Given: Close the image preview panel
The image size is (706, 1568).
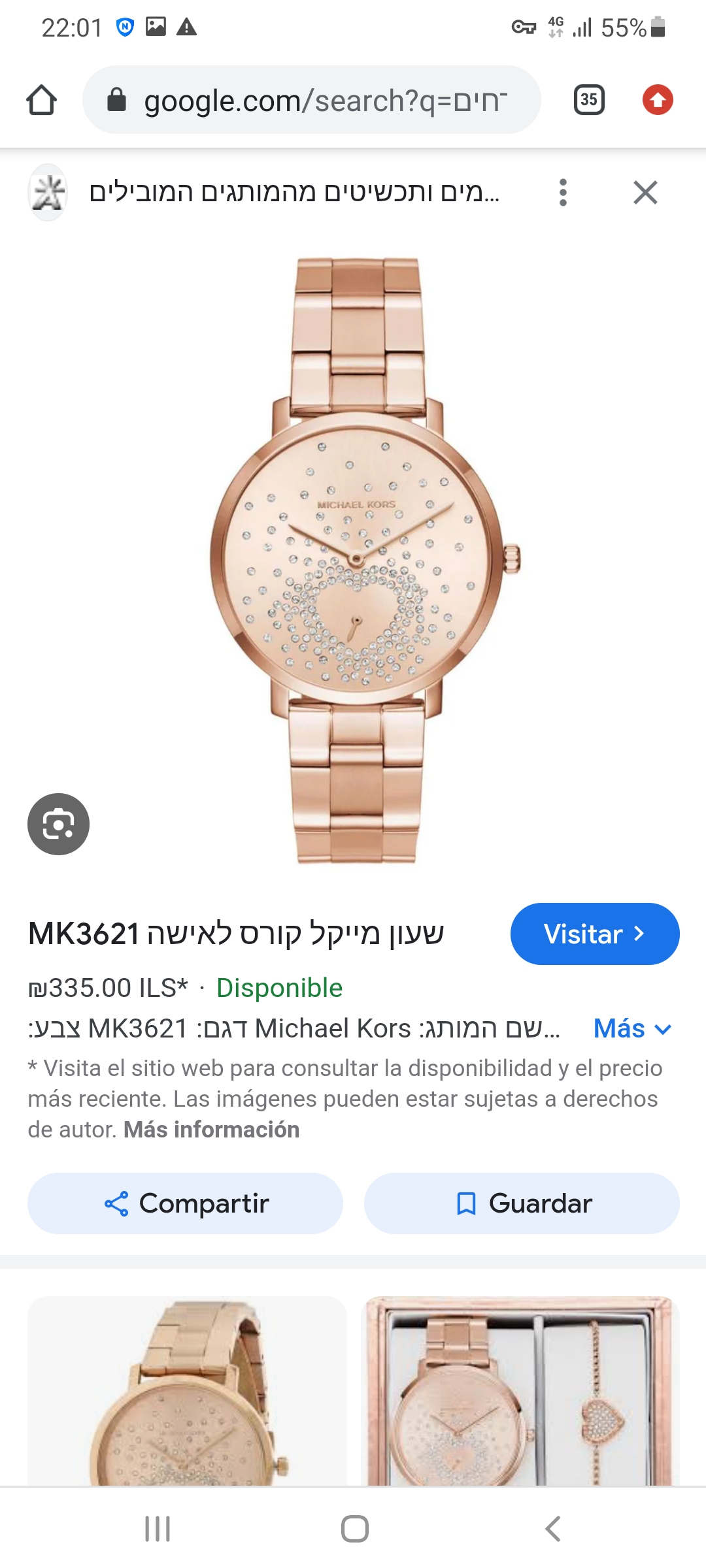Looking at the screenshot, I should [x=645, y=193].
